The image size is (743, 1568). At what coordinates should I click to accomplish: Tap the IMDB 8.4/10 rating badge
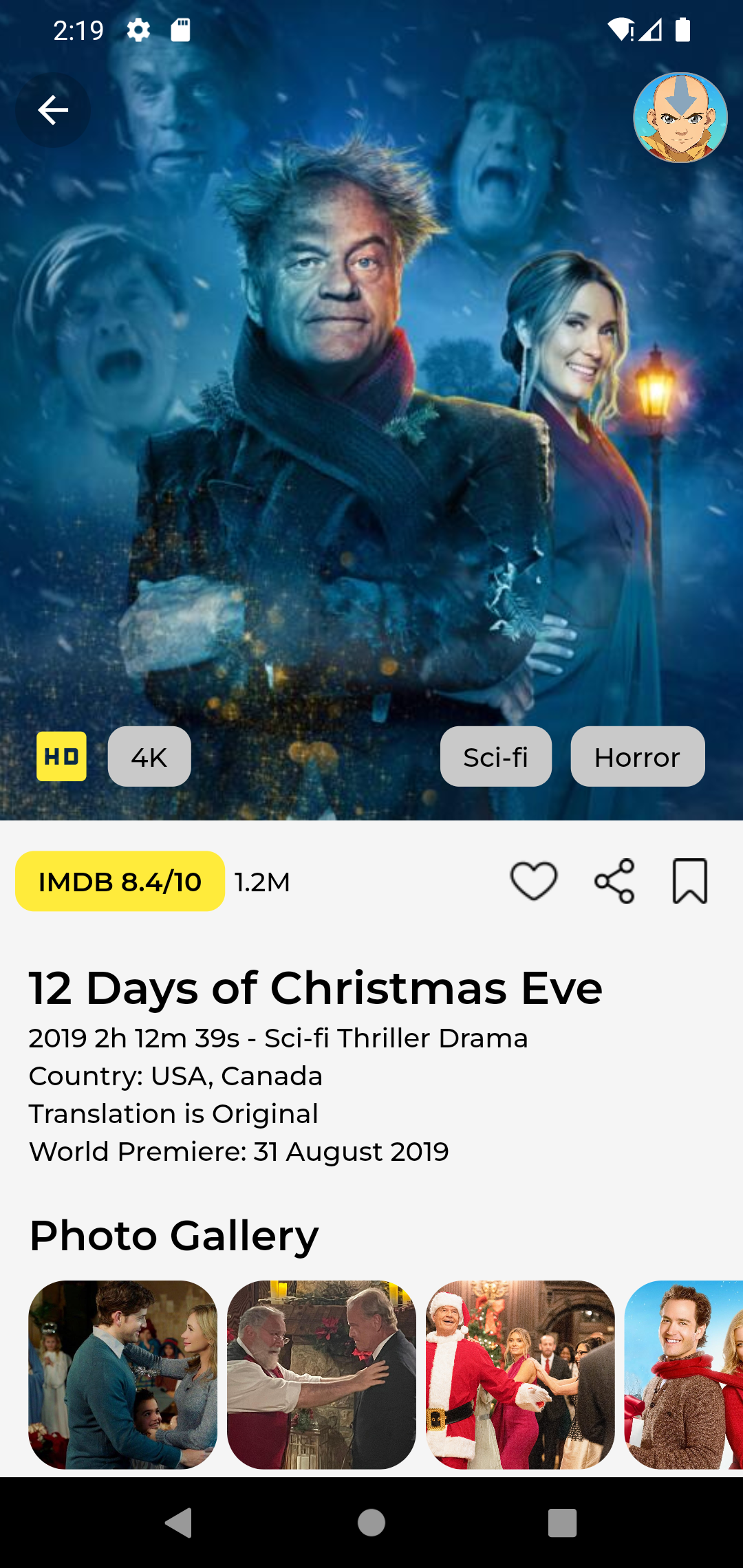click(120, 882)
